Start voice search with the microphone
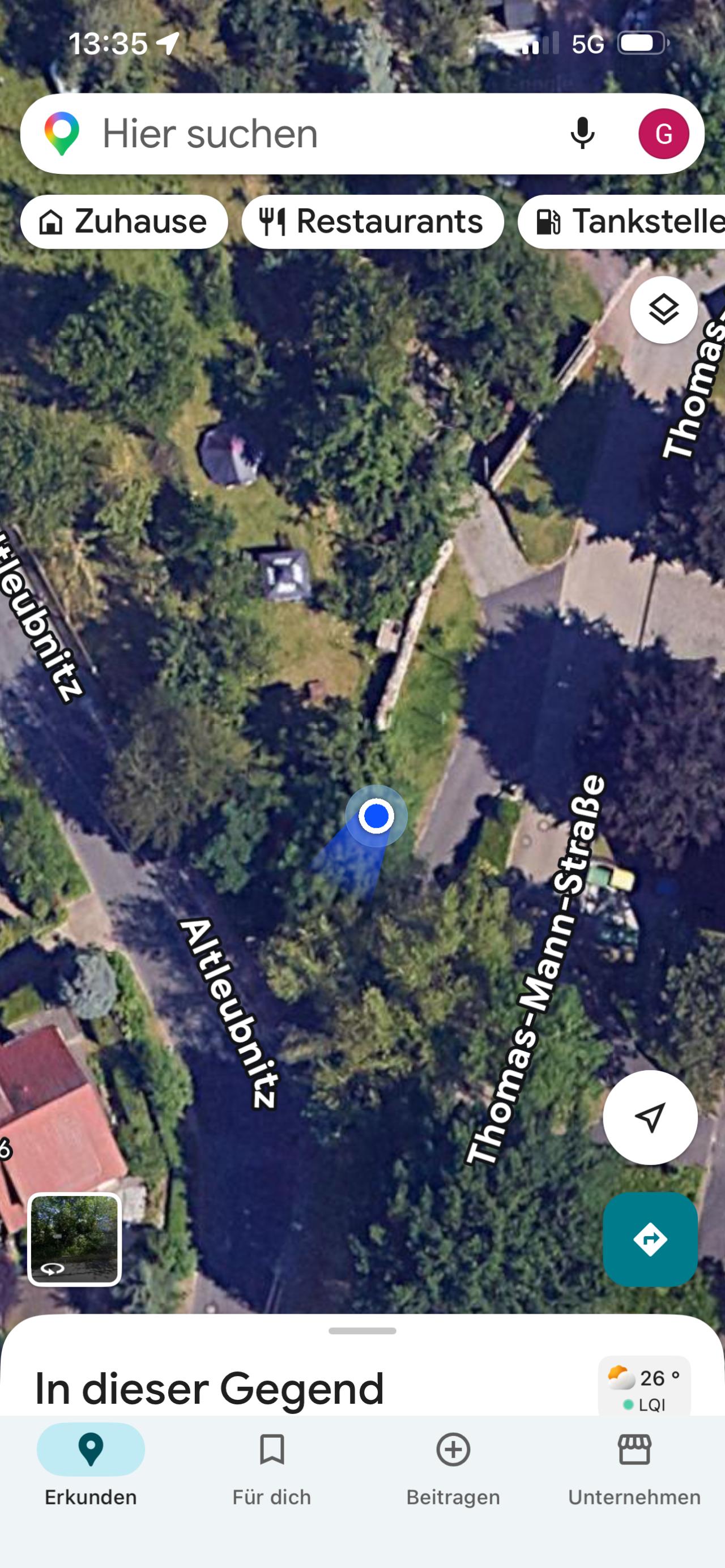This screenshot has width=725, height=1568. 582,133
